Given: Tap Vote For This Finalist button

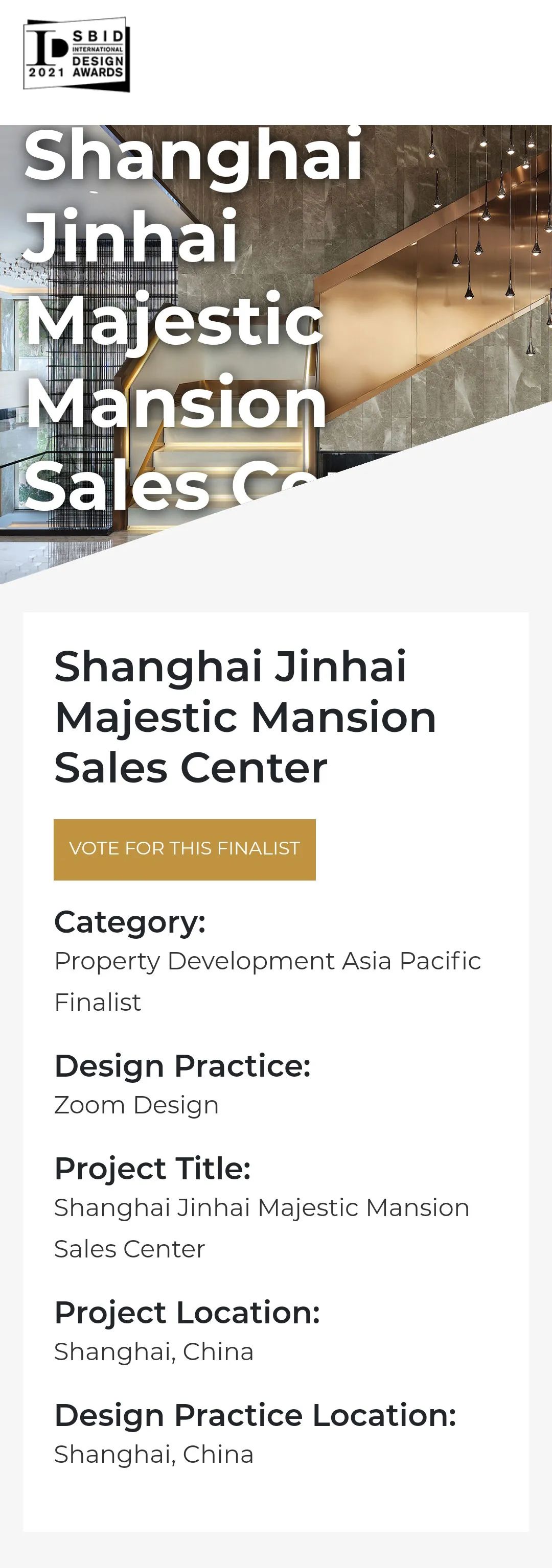Looking at the screenshot, I should 184,849.
